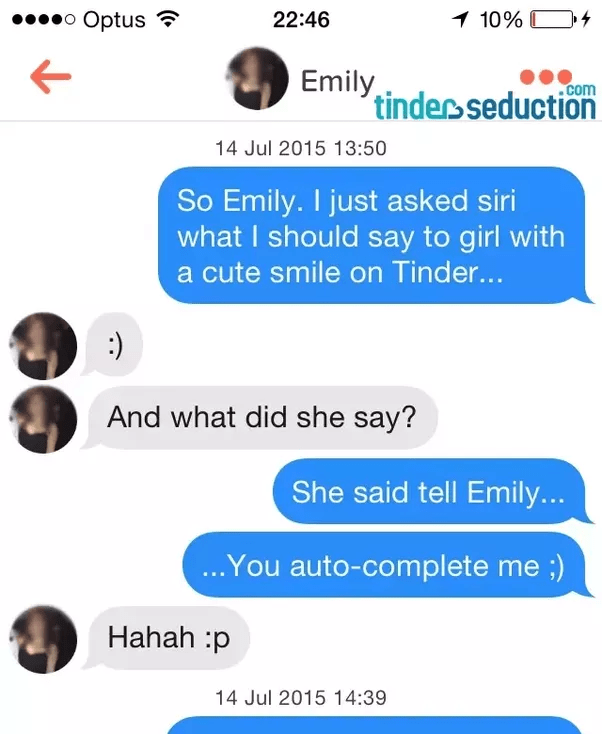The height and width of the screenshot is (734, 602).
Task: Tap Emily's avatar next to "Hahah :p"
Action: point(44,637)
